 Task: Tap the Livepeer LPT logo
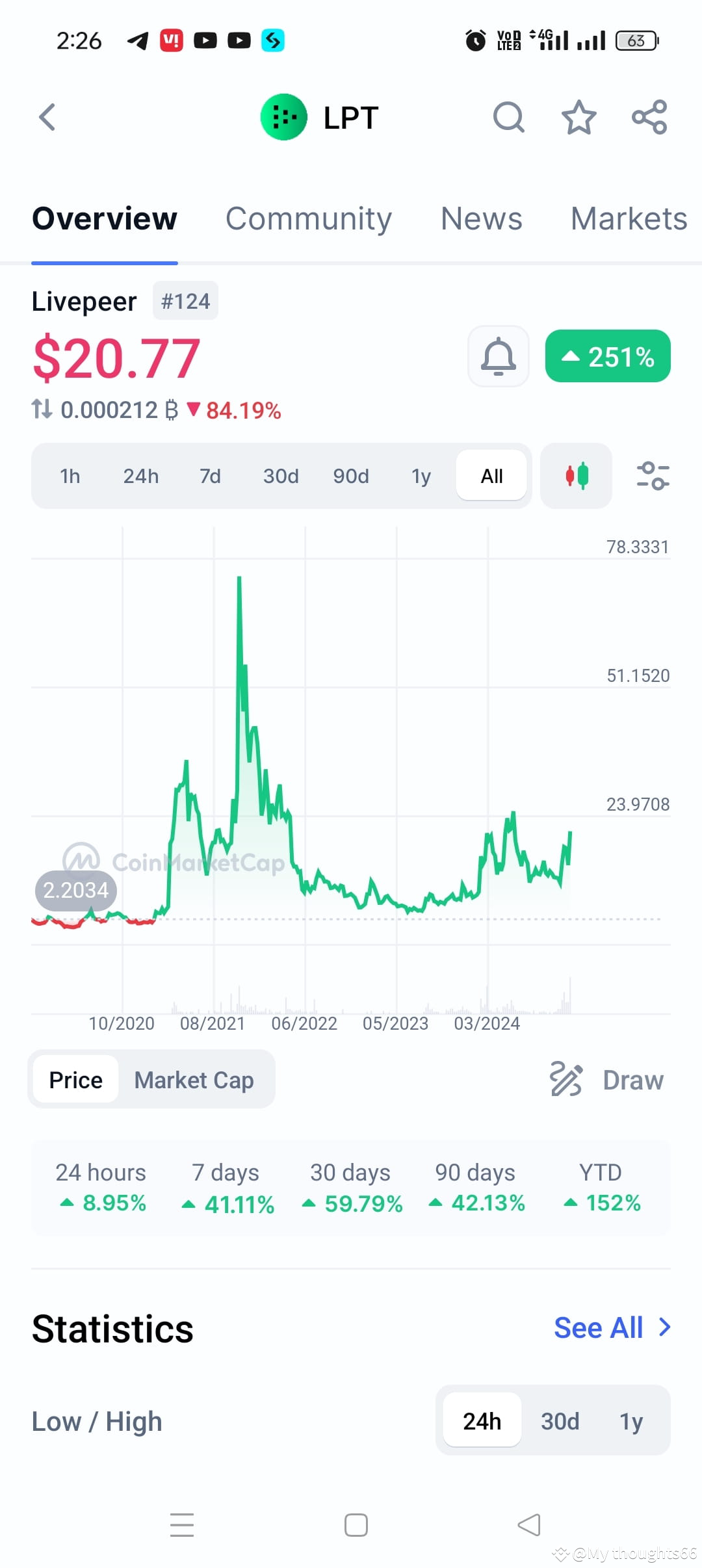click(x=283, y=116)
